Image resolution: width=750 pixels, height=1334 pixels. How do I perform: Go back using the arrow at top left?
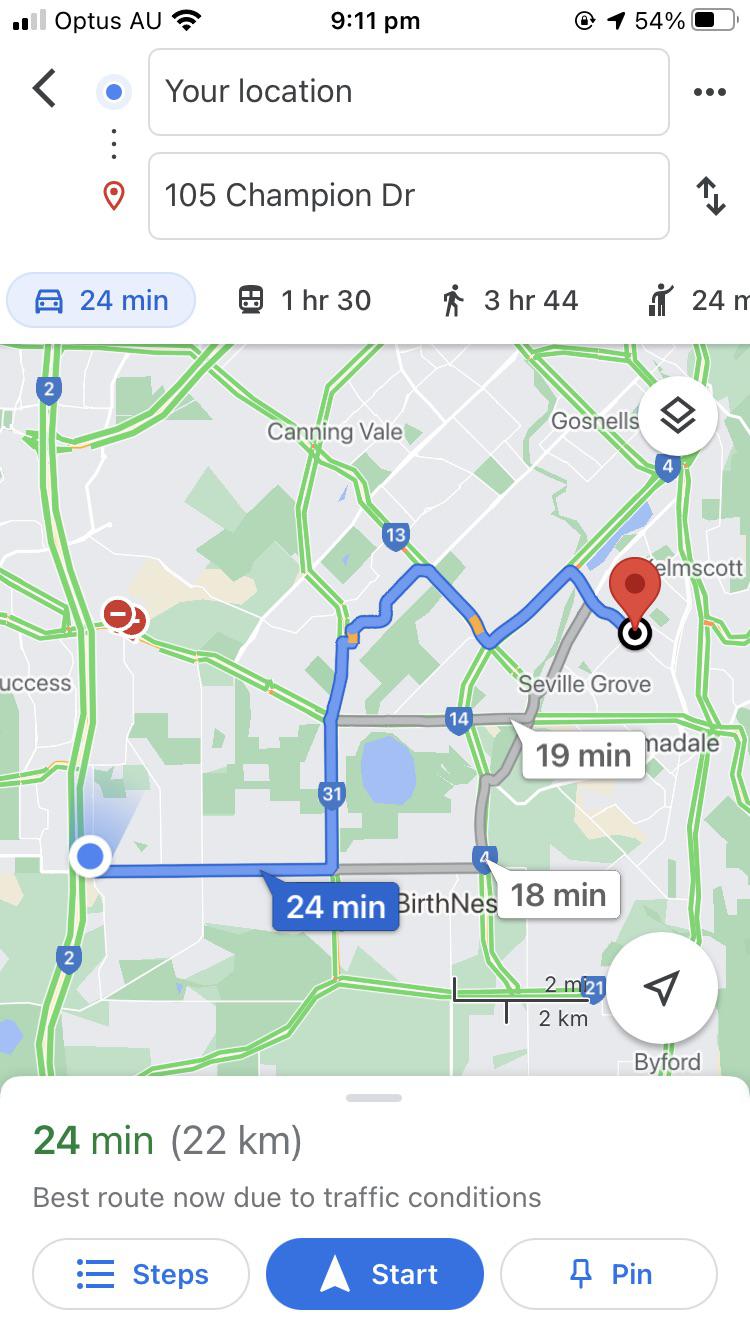click(42, 88)
